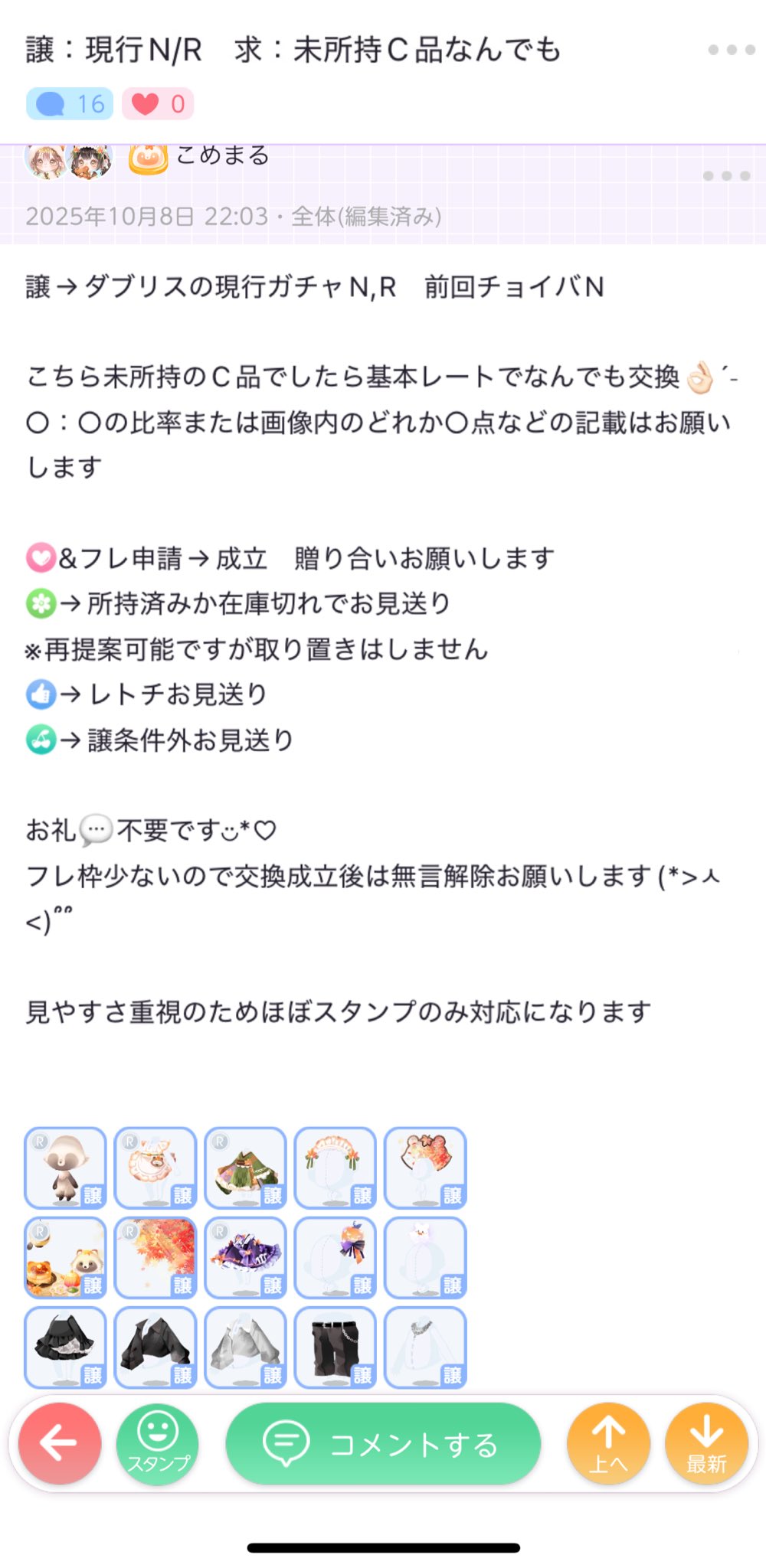The height and width of the screenshot is (1568, 766).
Task: Like the post with the heart button
Action: (158, 103)
